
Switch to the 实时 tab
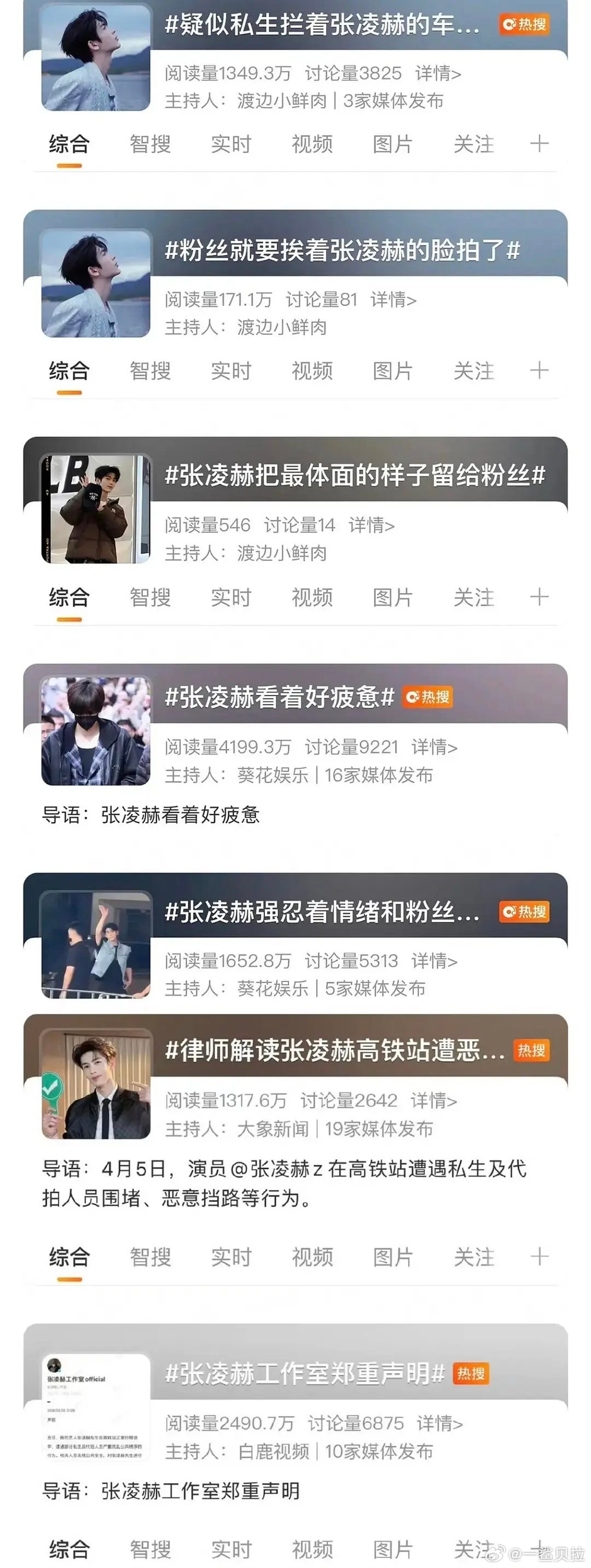[x=232, y=144]
